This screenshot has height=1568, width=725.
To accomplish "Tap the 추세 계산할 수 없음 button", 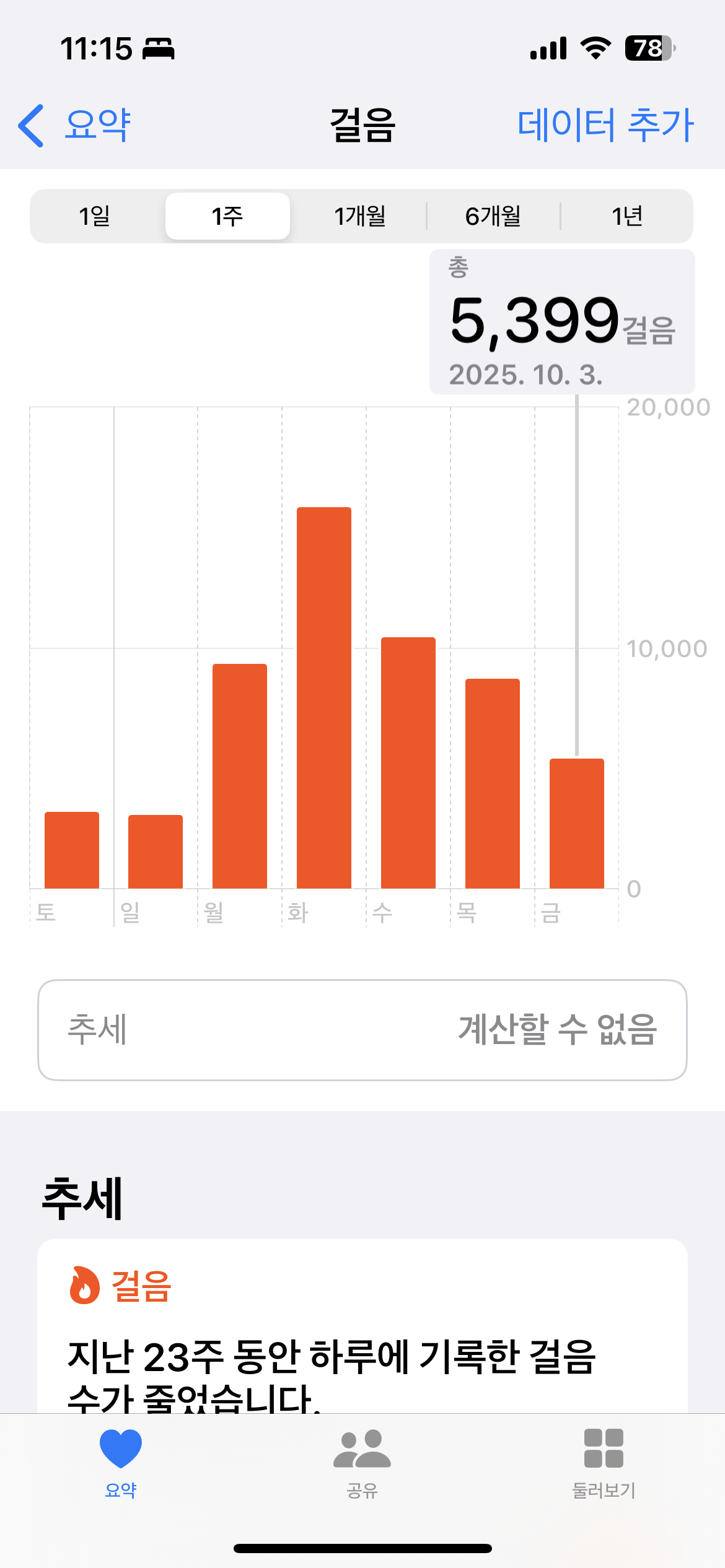I will (x=362, y=1030).
